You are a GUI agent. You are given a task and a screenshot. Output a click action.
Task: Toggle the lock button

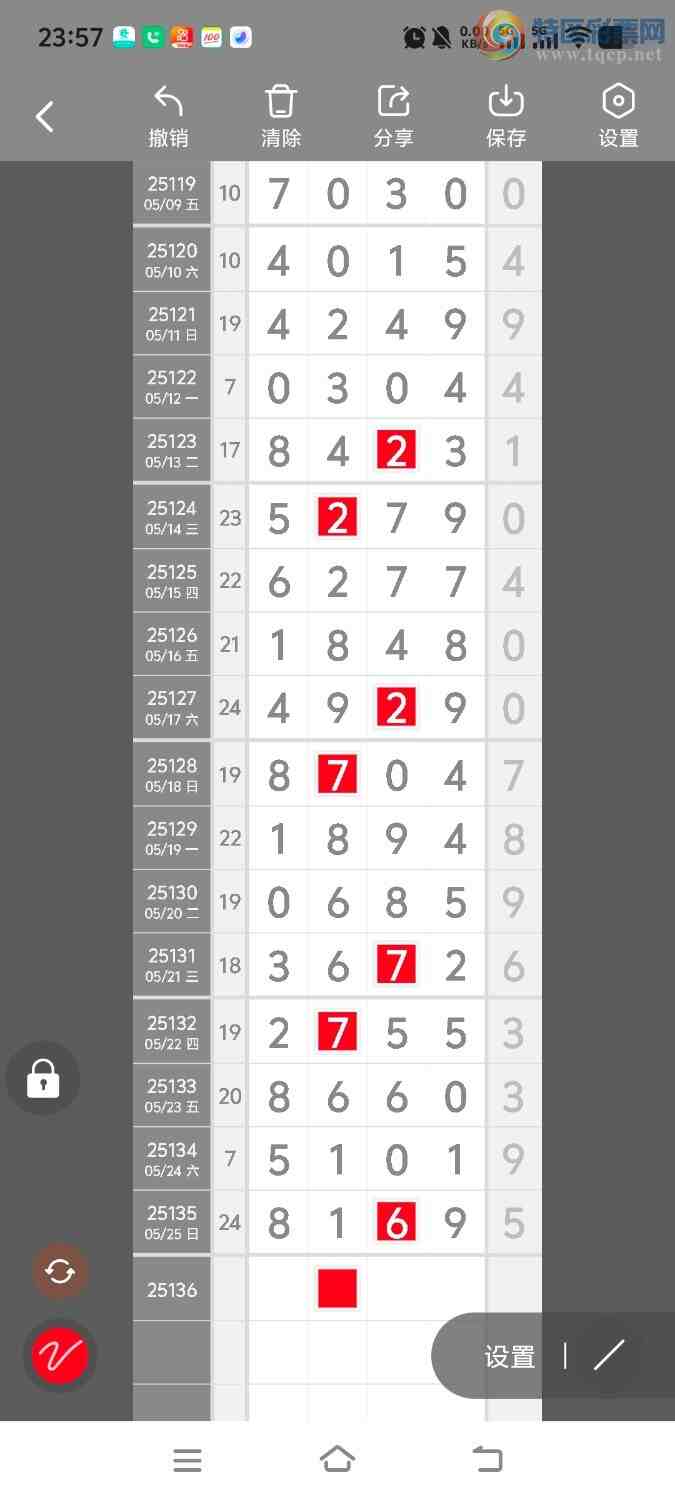tap(43, 1079)
